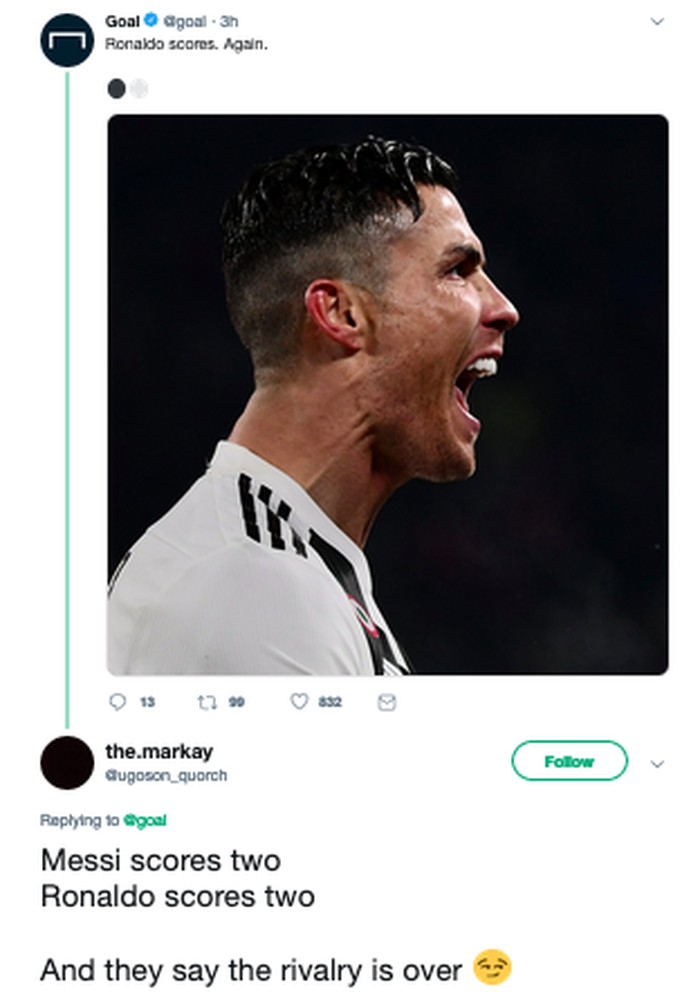
Task: Open the Goal account name link
Action: tap(122, 20)
